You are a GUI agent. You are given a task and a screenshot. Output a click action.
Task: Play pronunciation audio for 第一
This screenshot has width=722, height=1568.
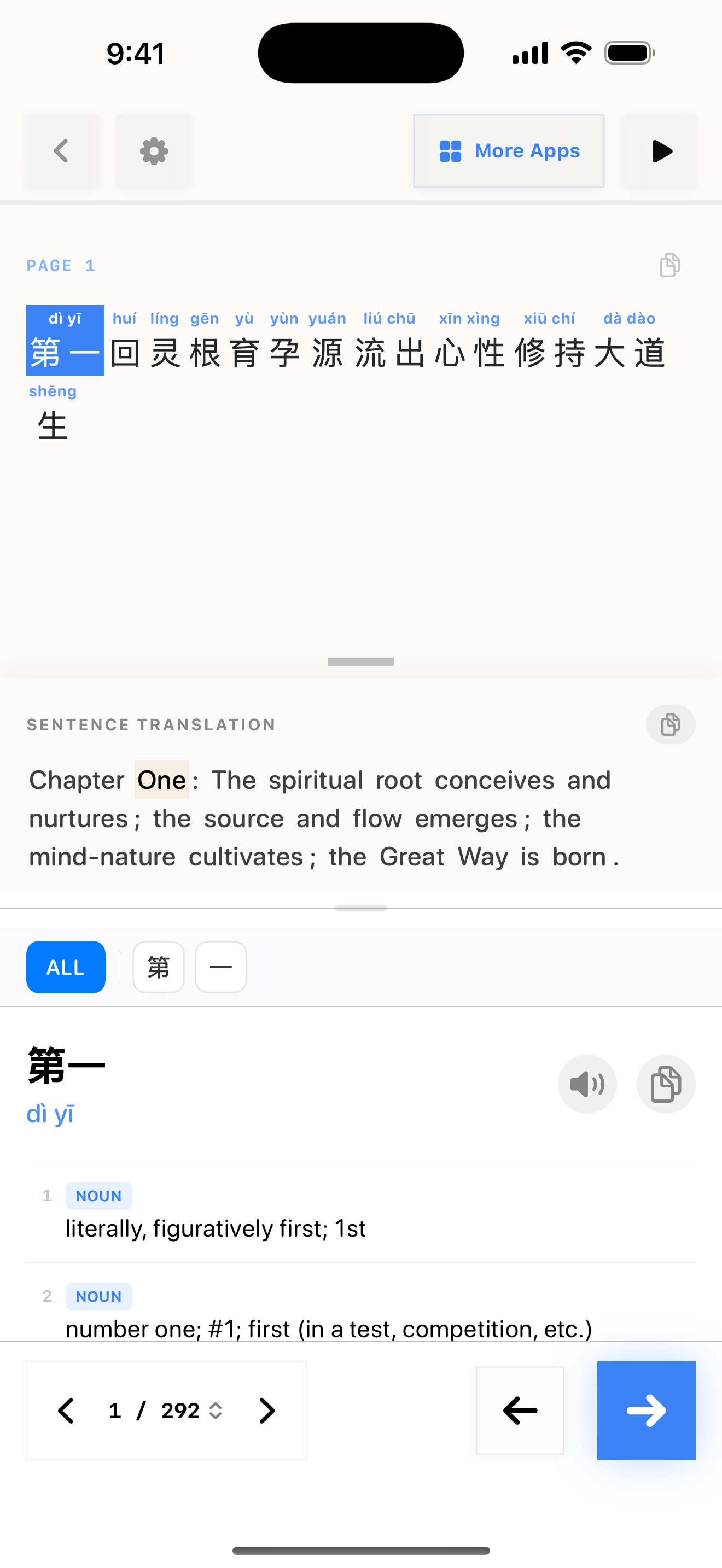(587, 1084)
